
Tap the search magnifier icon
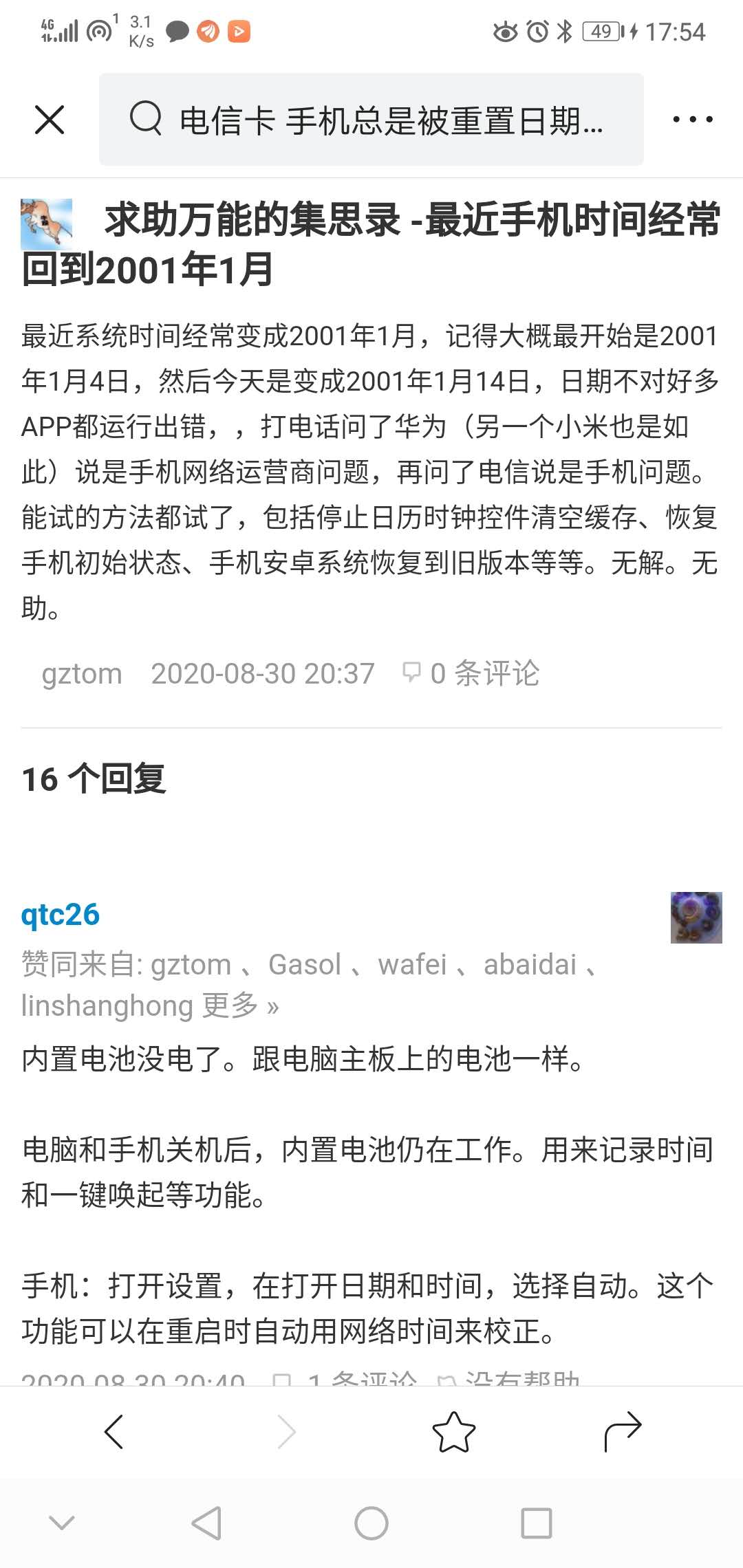coord(144,120)
